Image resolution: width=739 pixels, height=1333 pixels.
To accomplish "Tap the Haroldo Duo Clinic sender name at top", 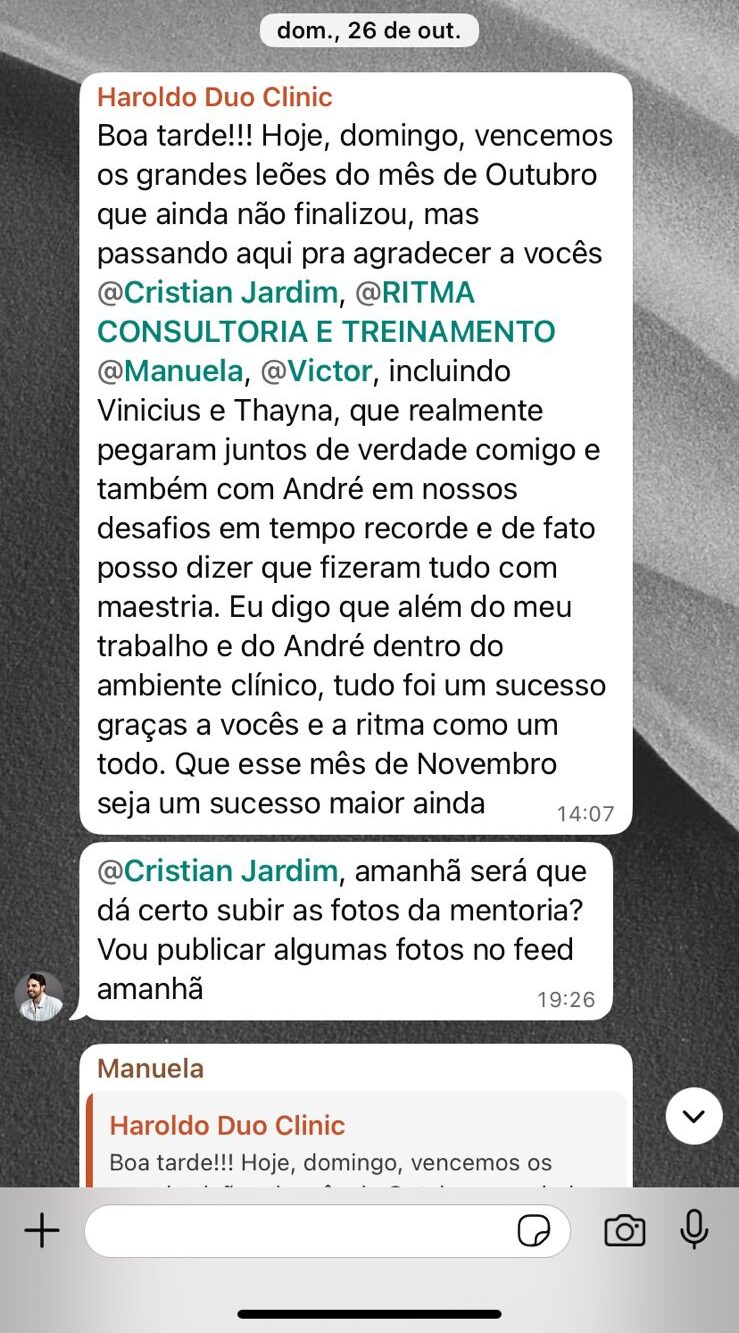I will [215, 97].
